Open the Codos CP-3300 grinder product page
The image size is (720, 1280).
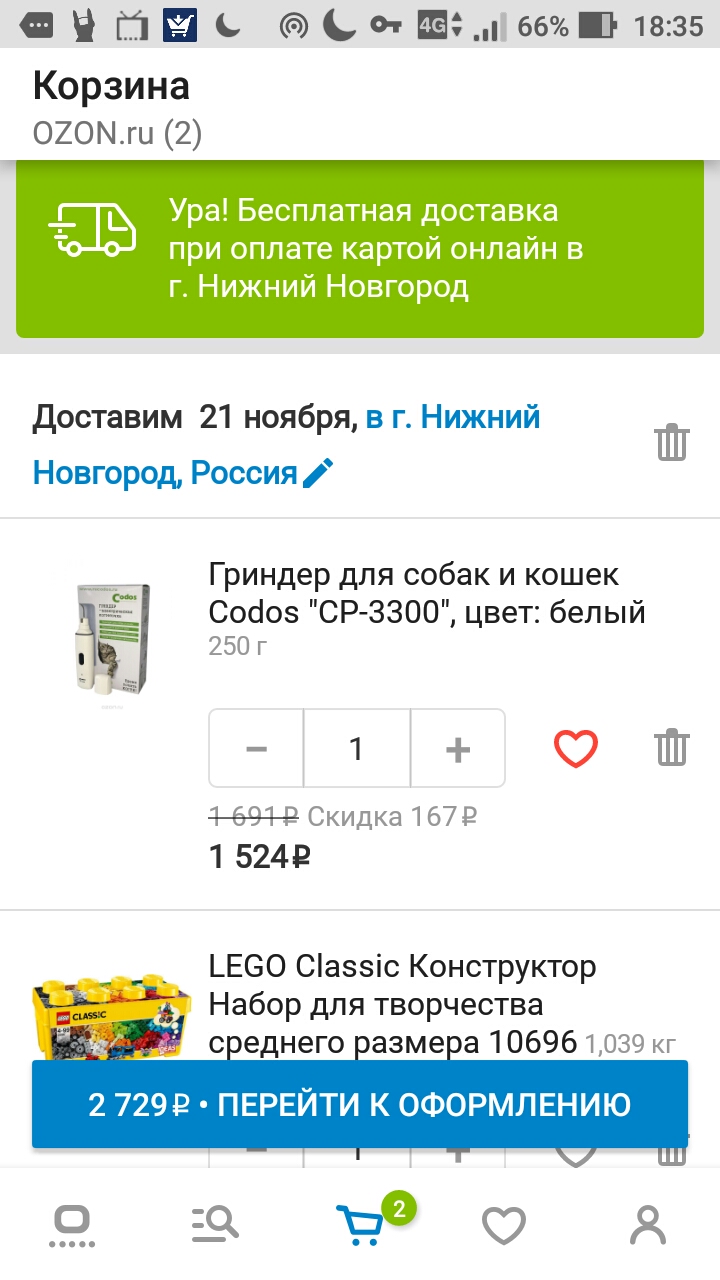pos(427,593)
